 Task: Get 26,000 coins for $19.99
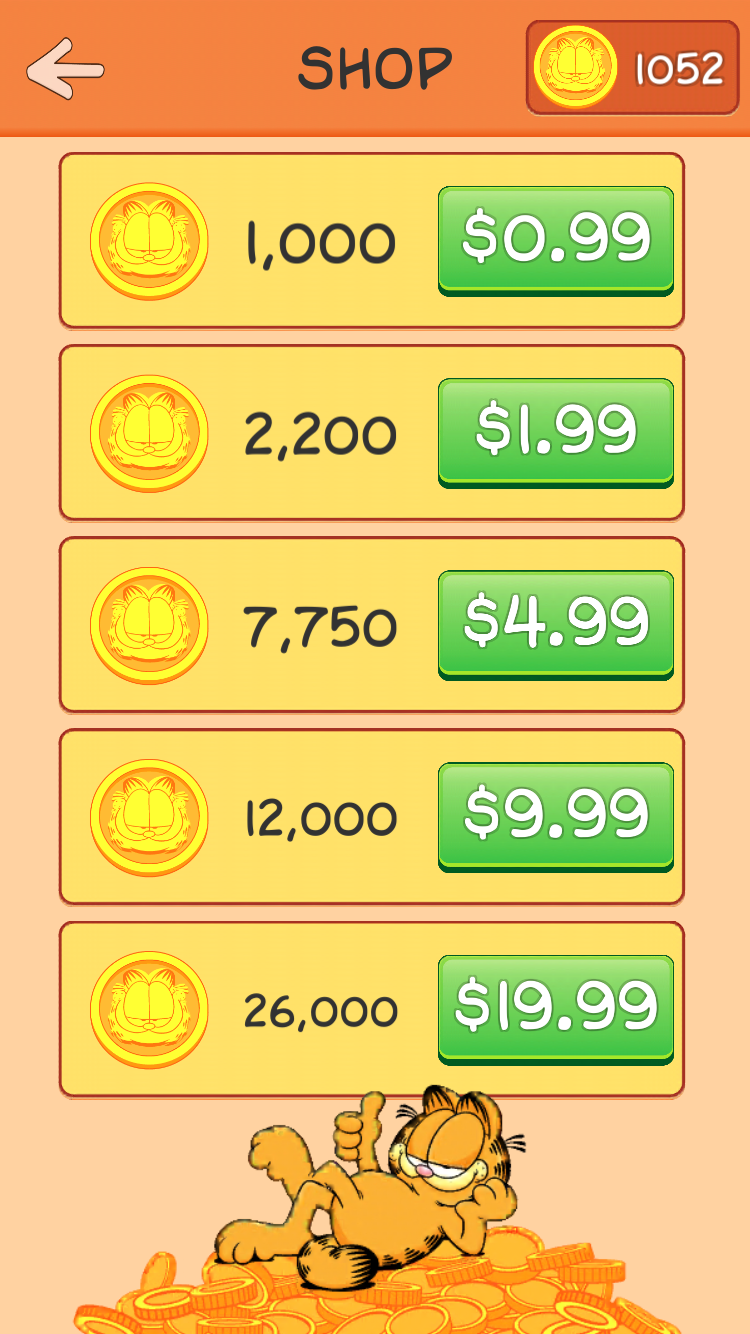555,1007
